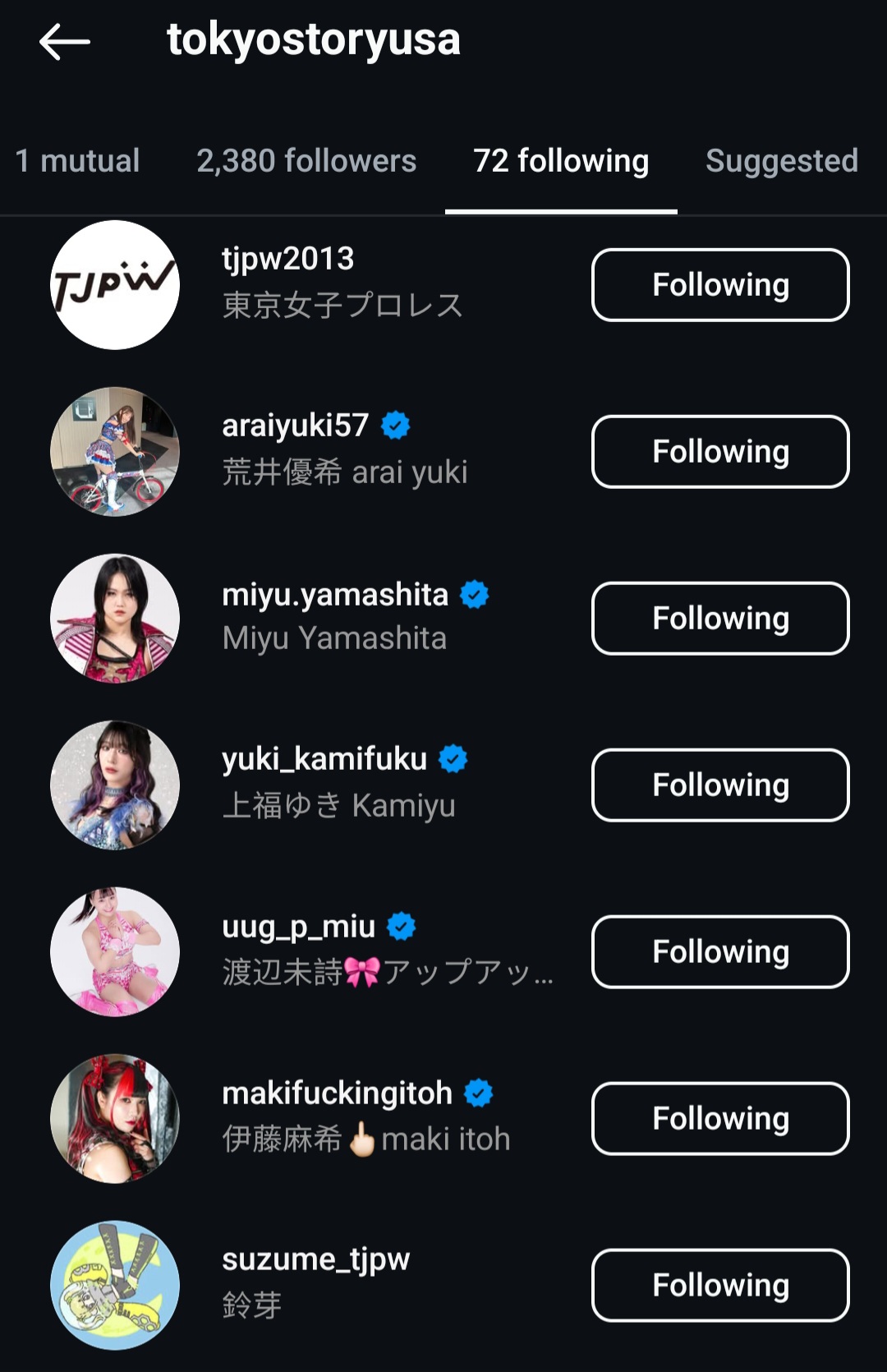This screenshot has width=887, height=1372.
Task: Tap Following button next to tjpw2013
Action: [720, 285]
